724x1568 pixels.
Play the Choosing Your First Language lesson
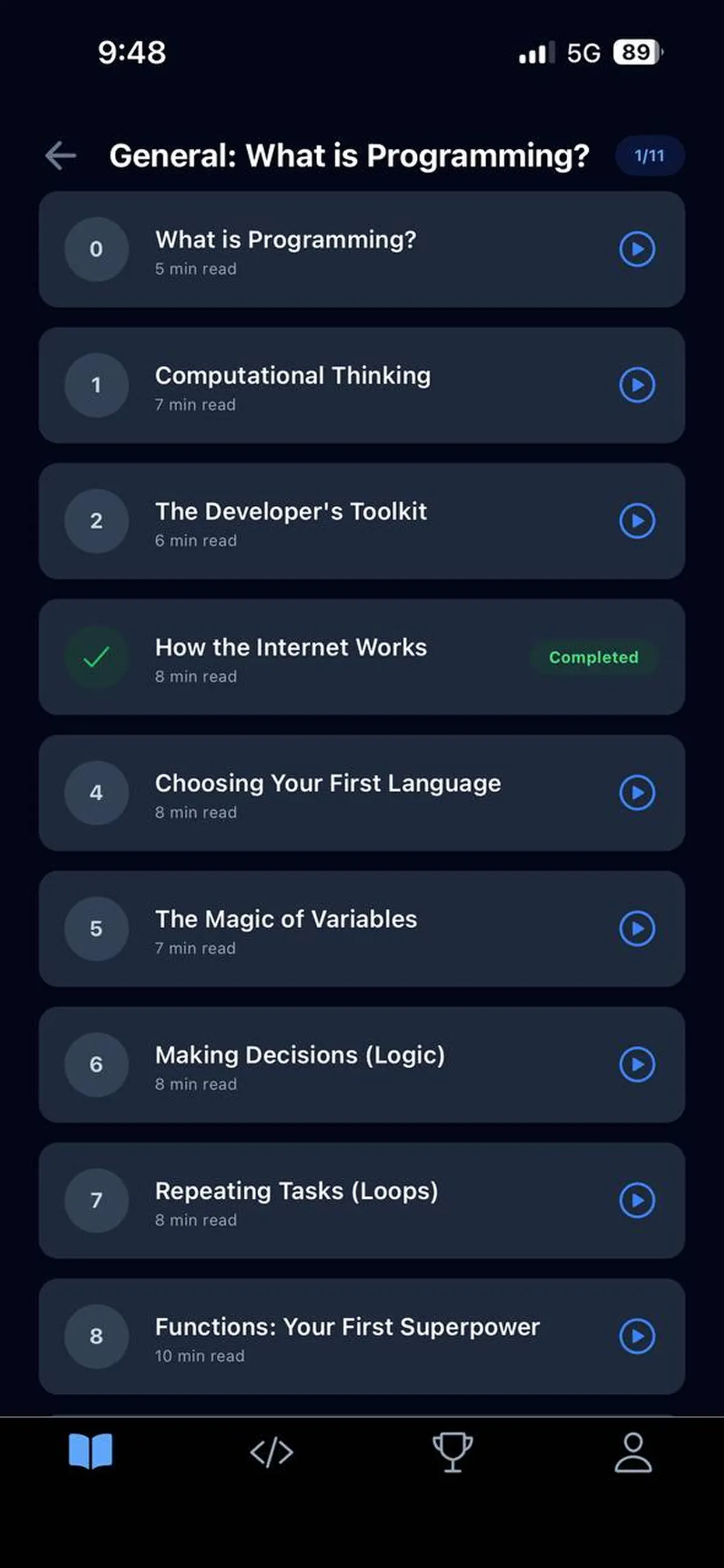[637, 793]
